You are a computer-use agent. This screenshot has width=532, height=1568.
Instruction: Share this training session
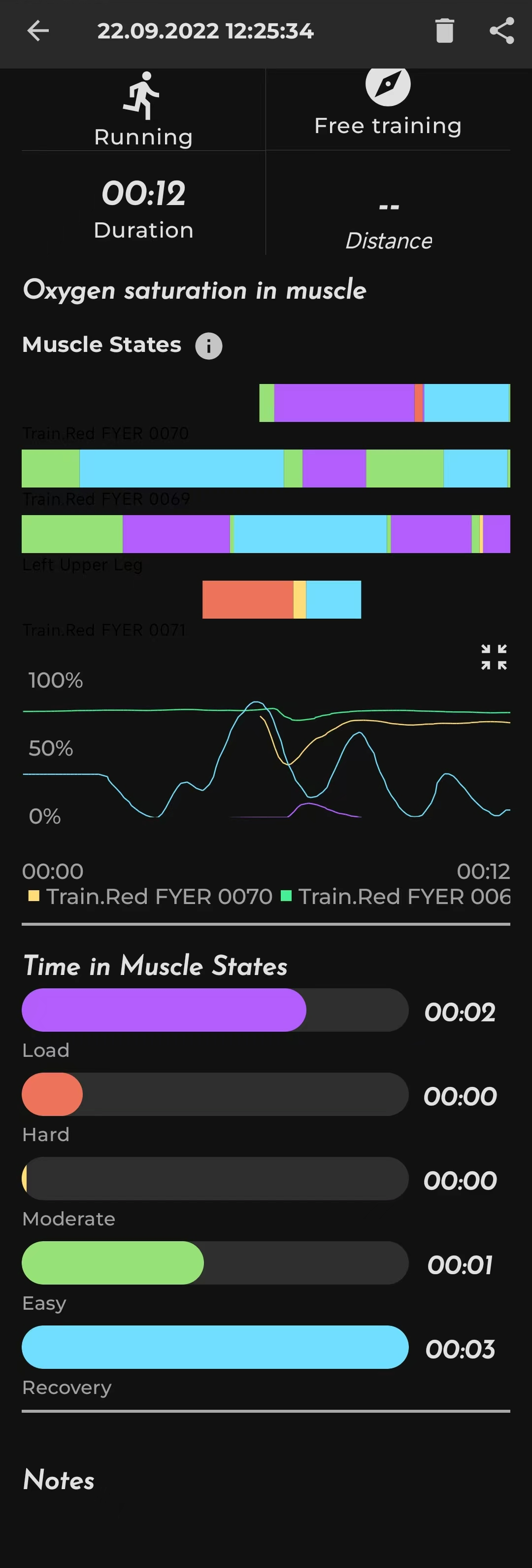pyautogui.click(x=501, y=31)
